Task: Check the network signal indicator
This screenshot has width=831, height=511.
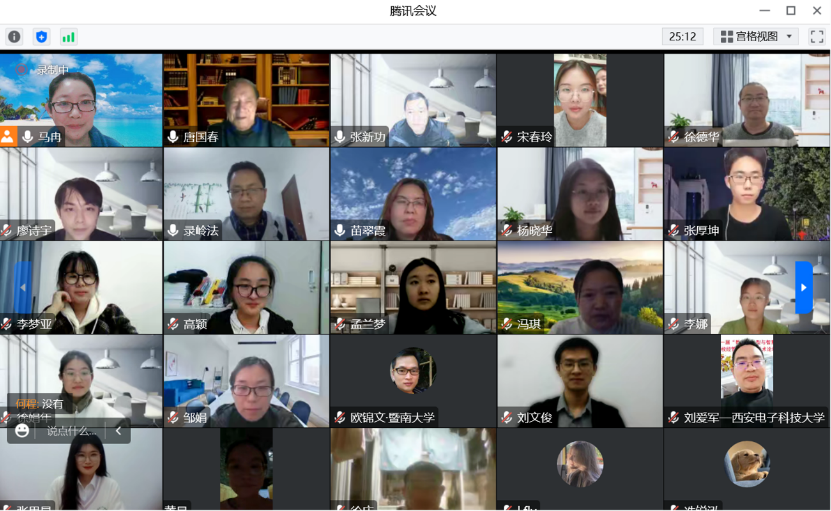Action: 68,36
